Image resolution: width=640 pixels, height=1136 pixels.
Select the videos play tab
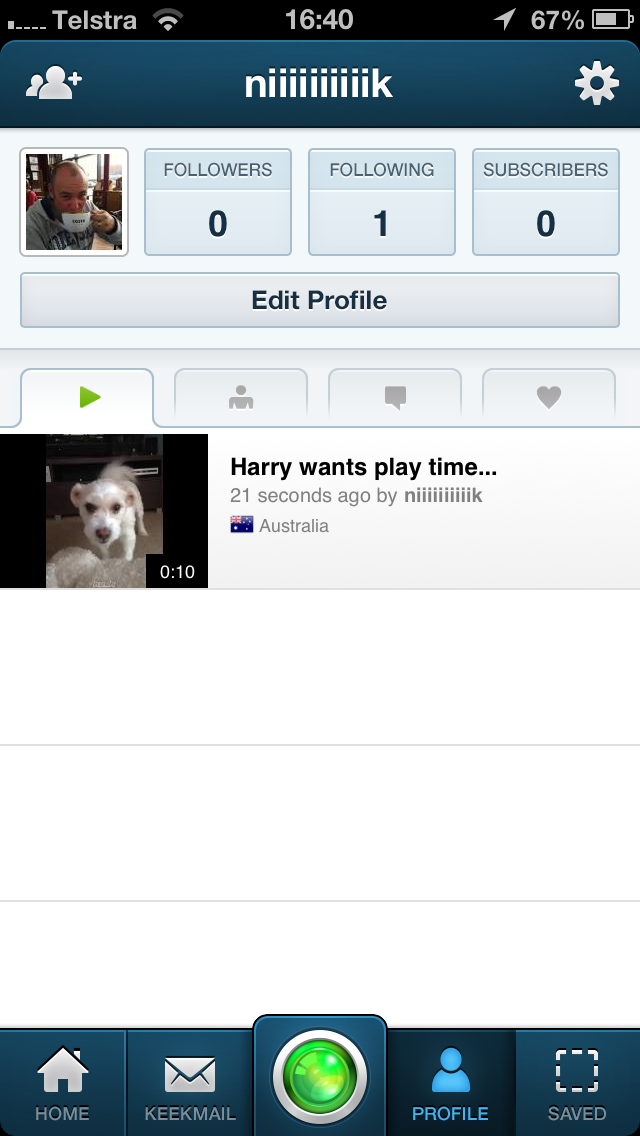[88, 397]
